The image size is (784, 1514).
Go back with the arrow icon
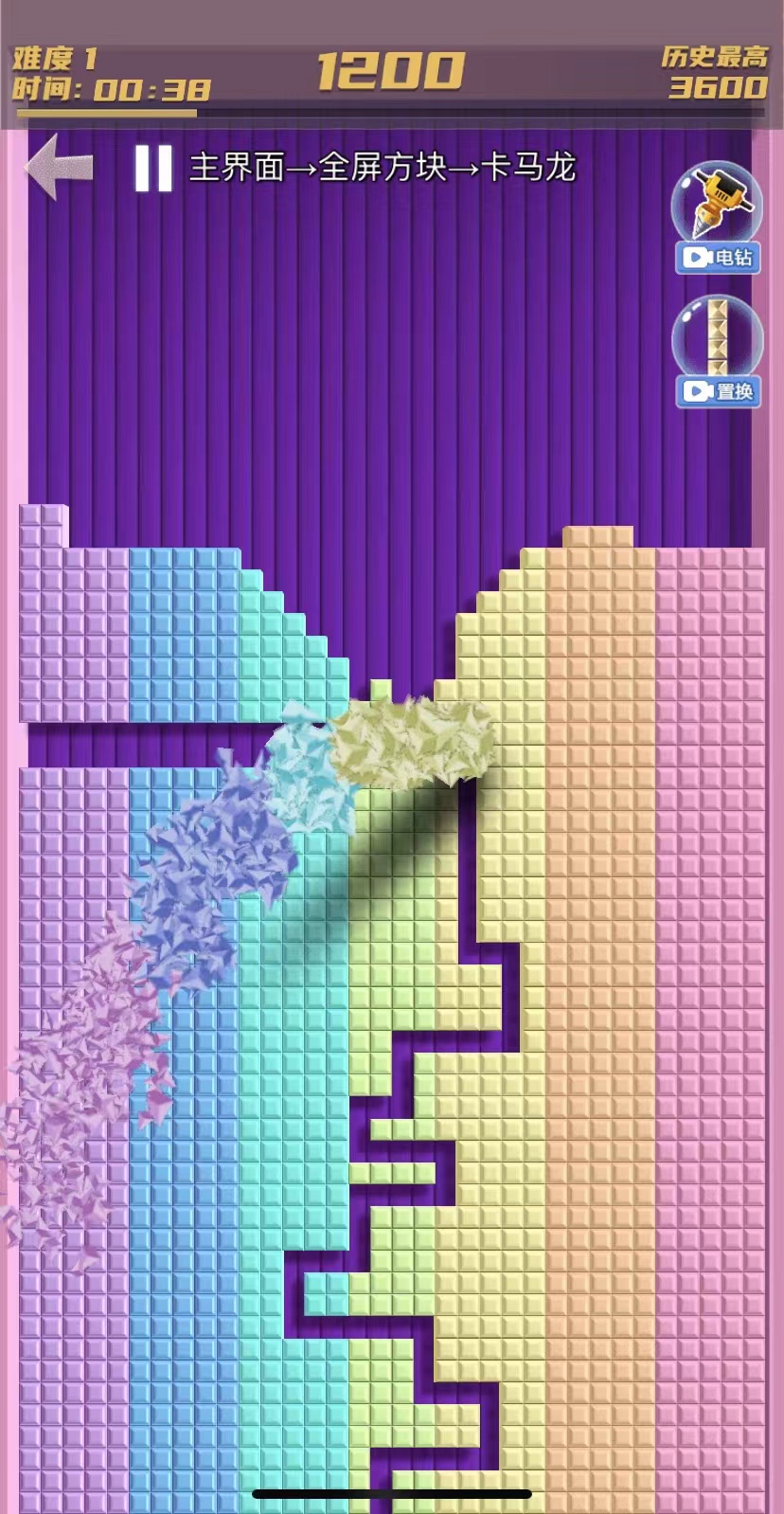pos(59,168)
